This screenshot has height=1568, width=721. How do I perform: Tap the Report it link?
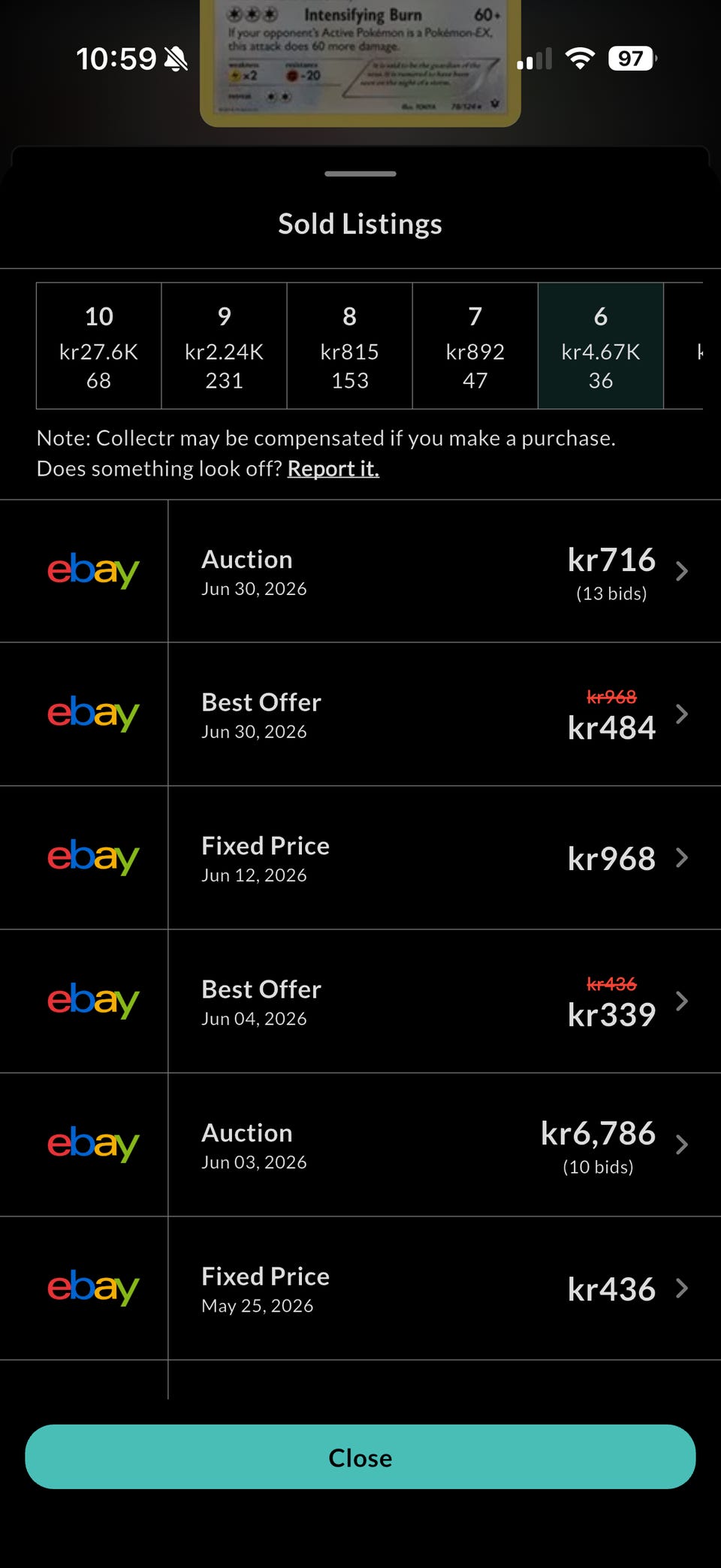[x=333, y=469]
